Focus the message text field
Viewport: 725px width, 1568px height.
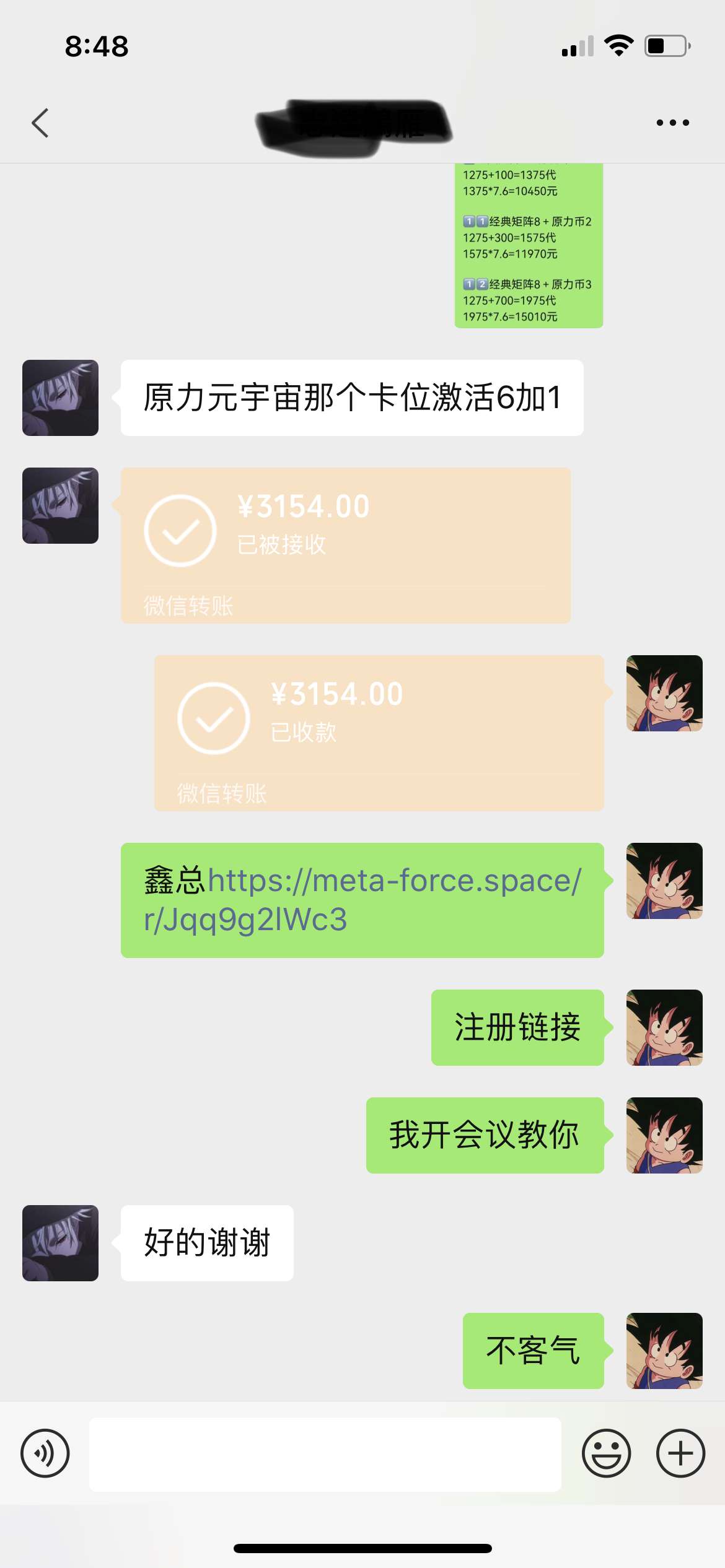click(325, 1454)
